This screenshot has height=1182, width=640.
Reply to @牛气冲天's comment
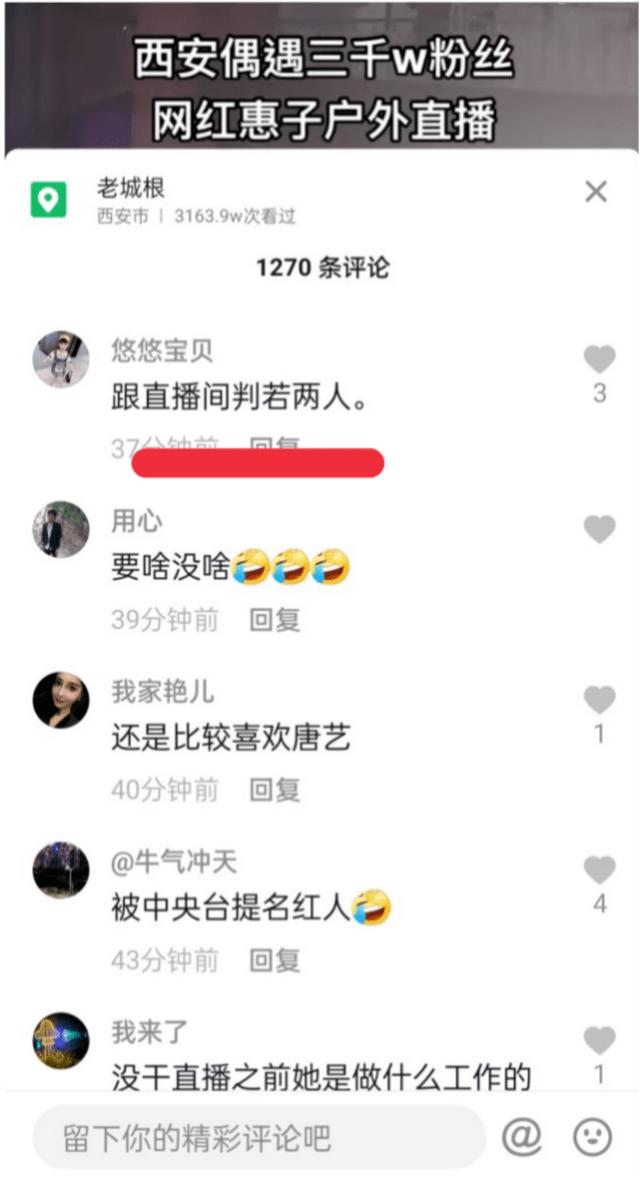coord(274,960)
